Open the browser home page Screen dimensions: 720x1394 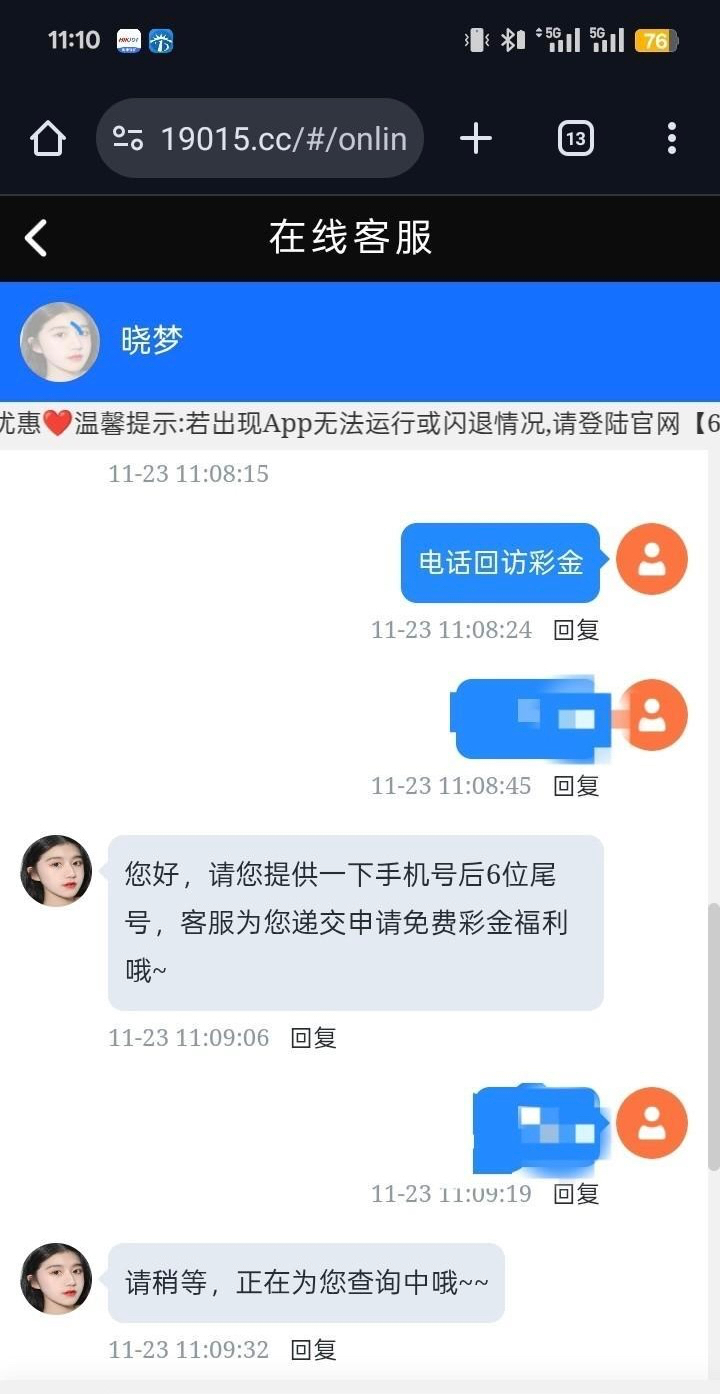48,138
